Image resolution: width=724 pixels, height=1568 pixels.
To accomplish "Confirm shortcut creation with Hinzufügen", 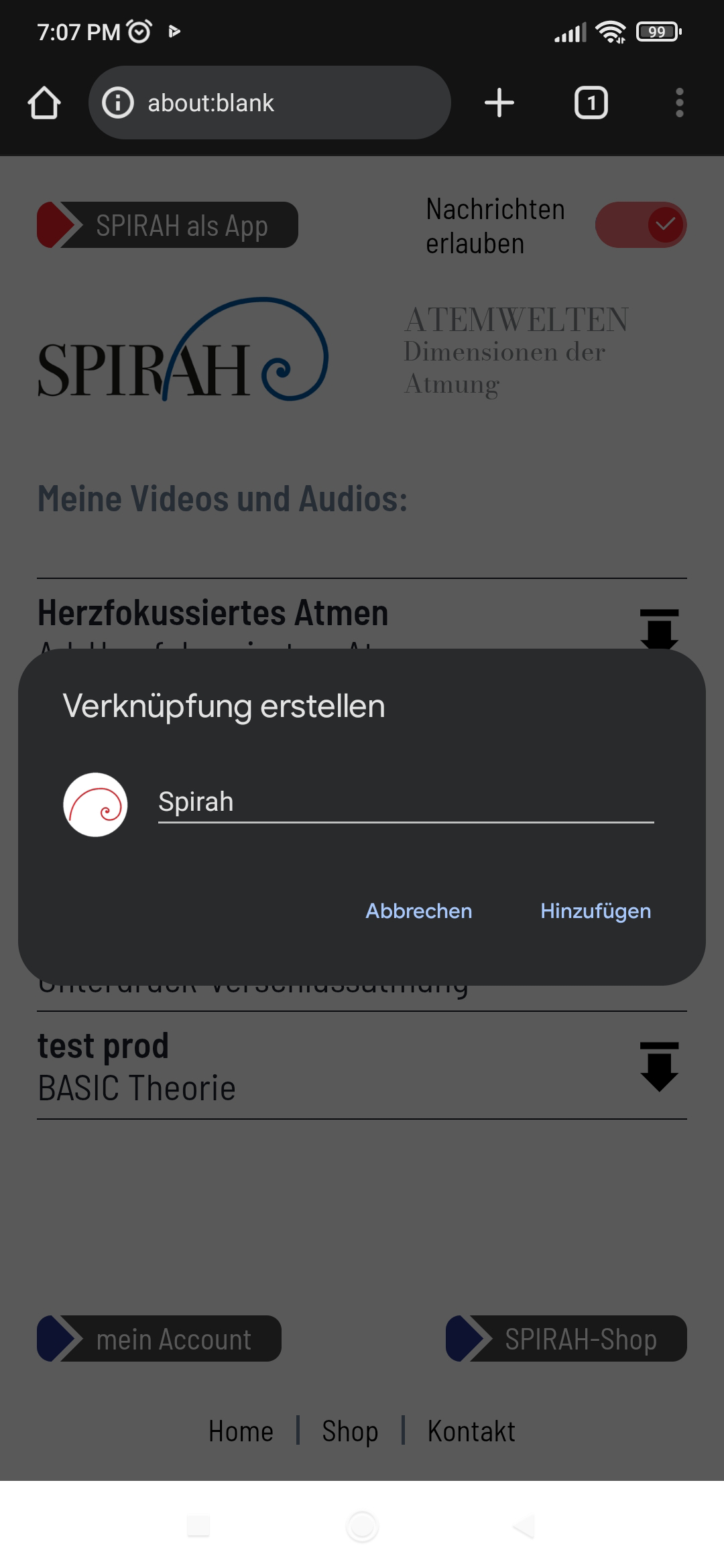I will tap(595, 911).
